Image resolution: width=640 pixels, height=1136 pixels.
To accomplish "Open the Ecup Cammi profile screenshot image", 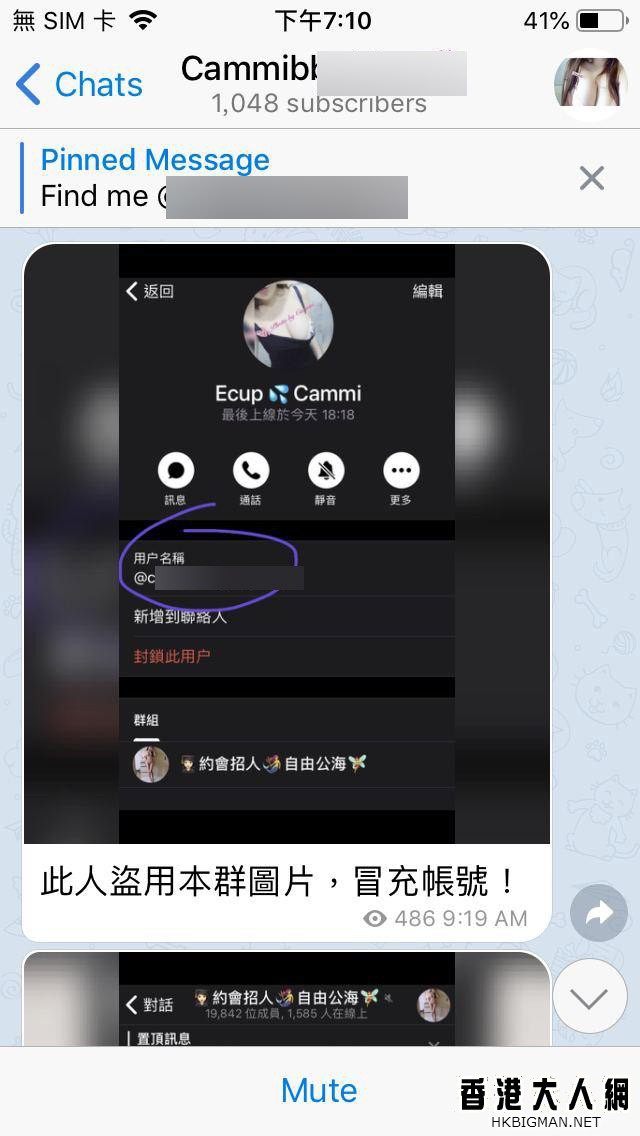I will coord(287,543).
